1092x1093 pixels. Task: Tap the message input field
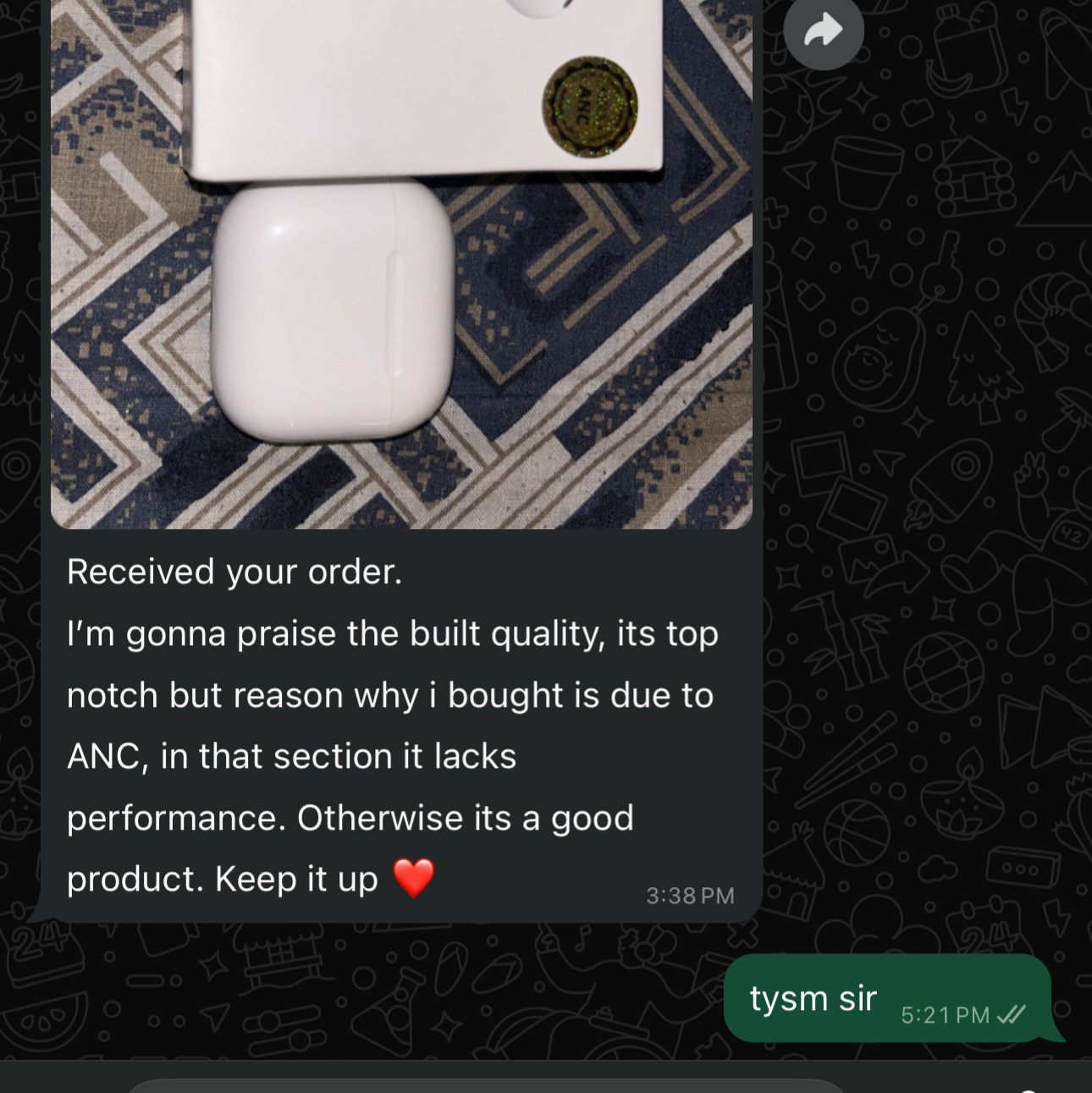[x=487, y=1085]
